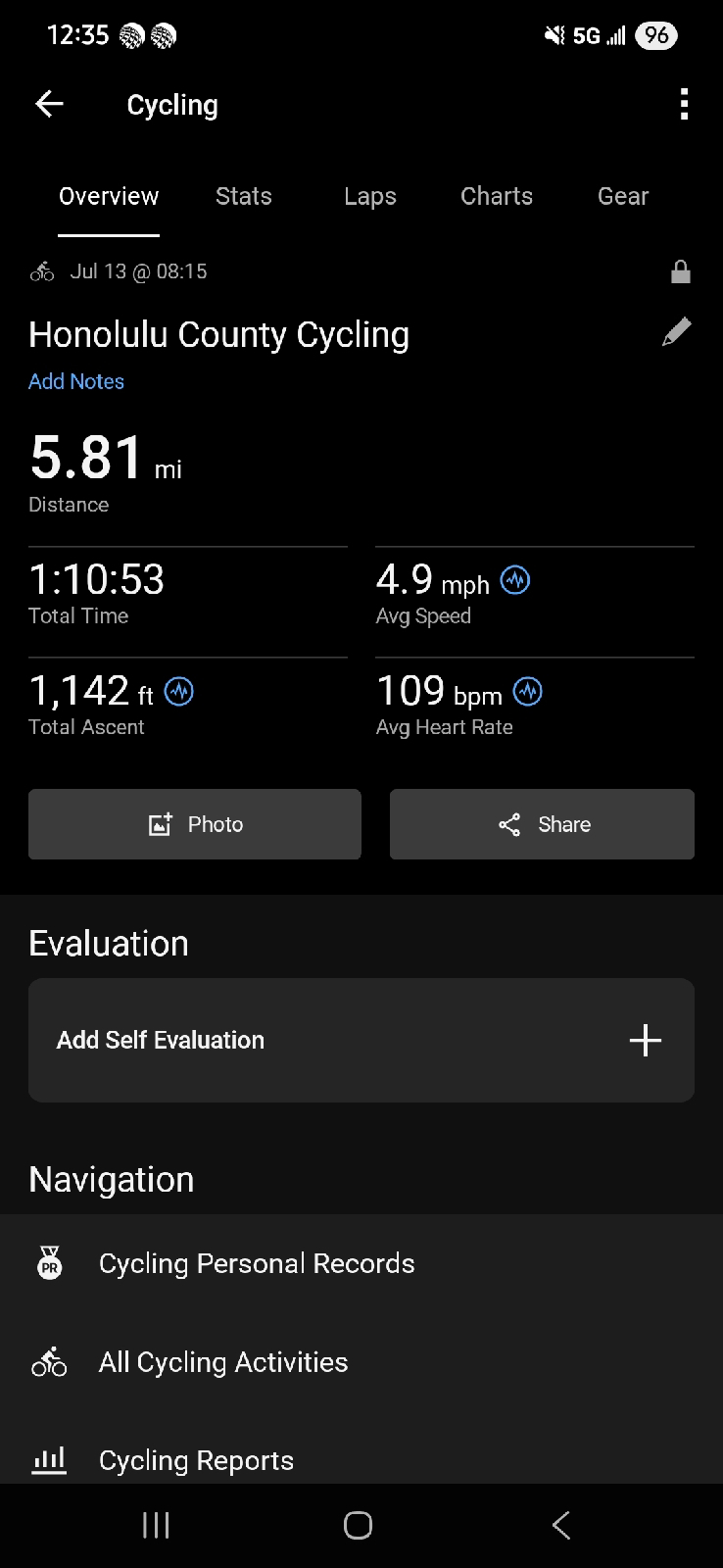Edit the activity name with the pencil icon
723x1568 pixels.
(x=676, y=332)
